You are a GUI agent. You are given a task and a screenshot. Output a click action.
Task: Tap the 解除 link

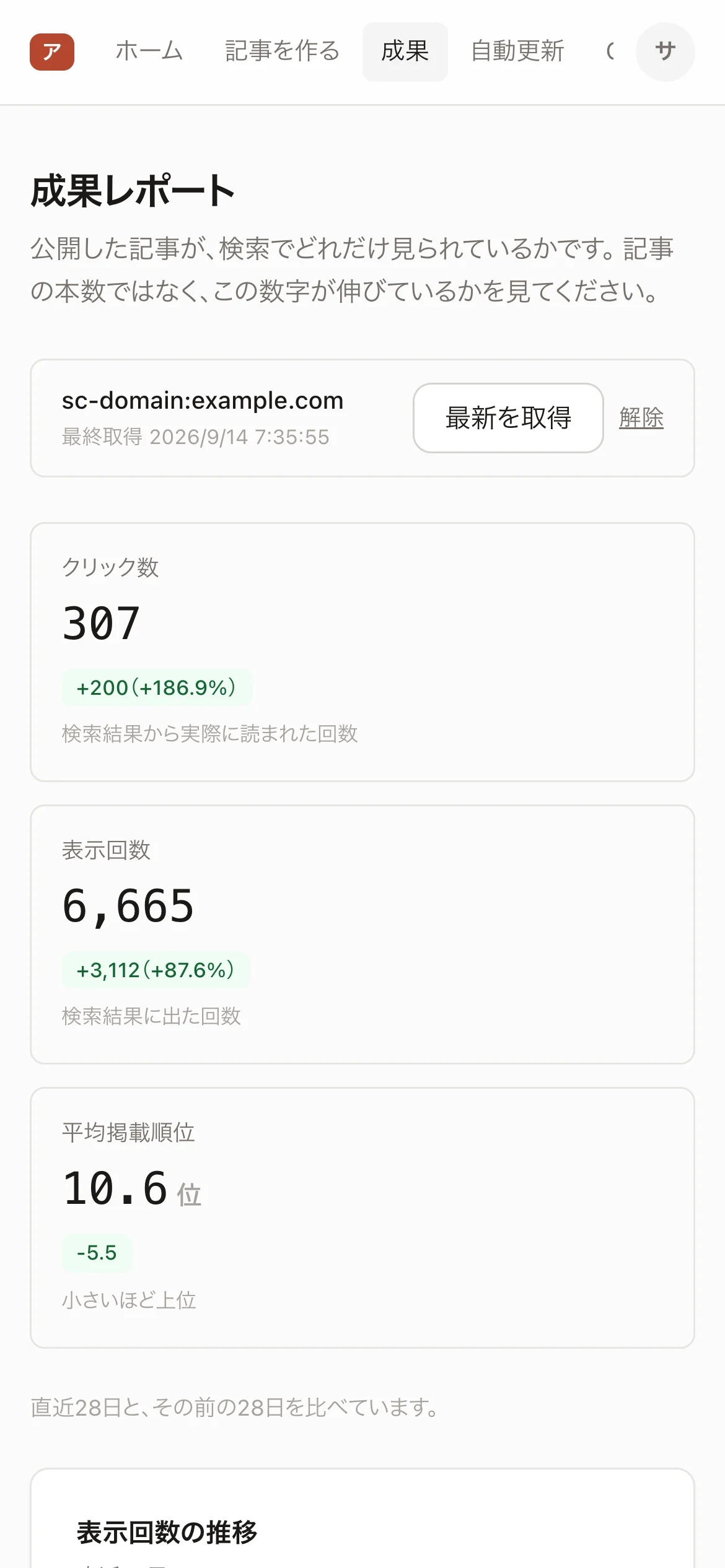point(641,418)
